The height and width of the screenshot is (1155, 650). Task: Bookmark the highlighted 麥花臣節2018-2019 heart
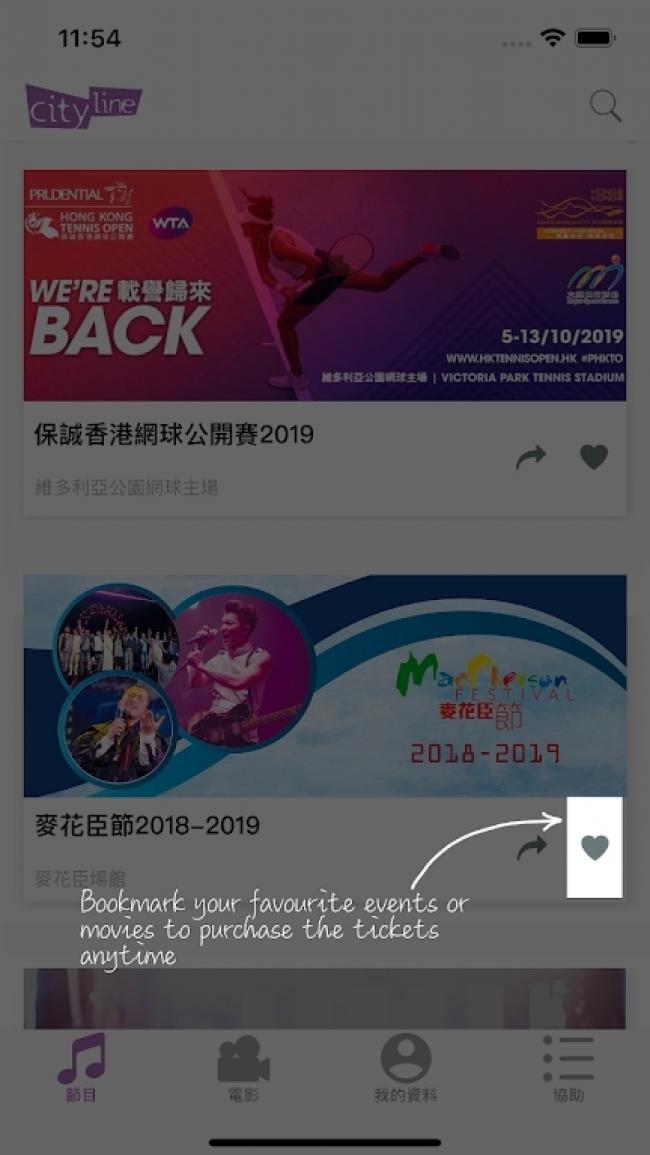click(595, 848)
